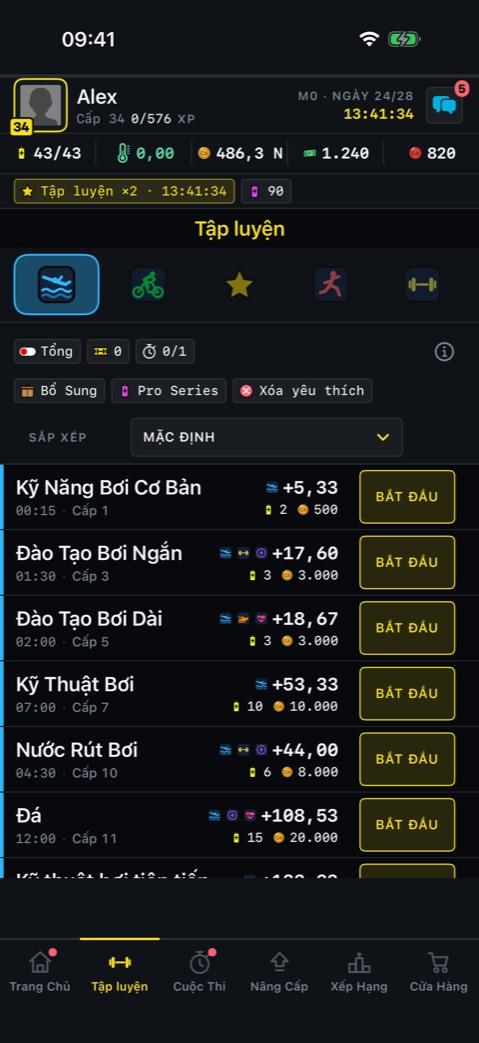Start the Đá training
Image resolution: width=479 pixels, height=1043 pixels.
[x=407, y=824]
